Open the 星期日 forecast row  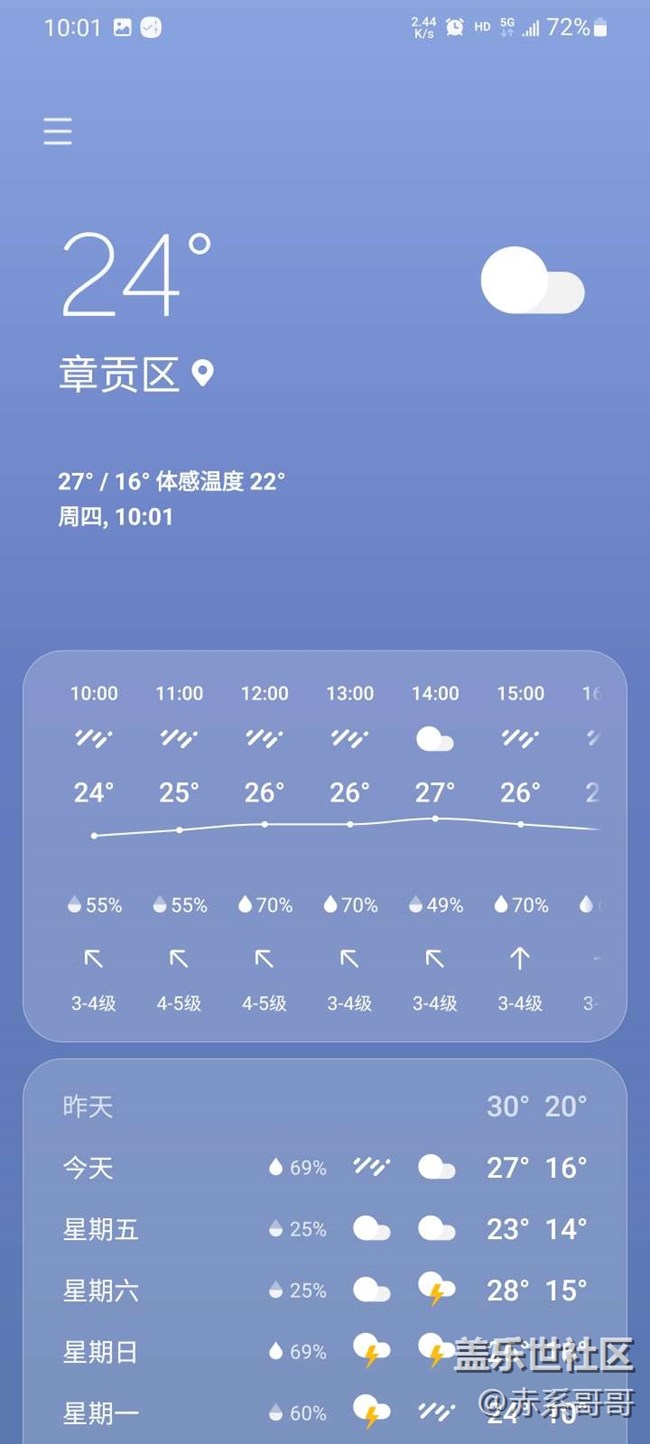(325, 1352)
